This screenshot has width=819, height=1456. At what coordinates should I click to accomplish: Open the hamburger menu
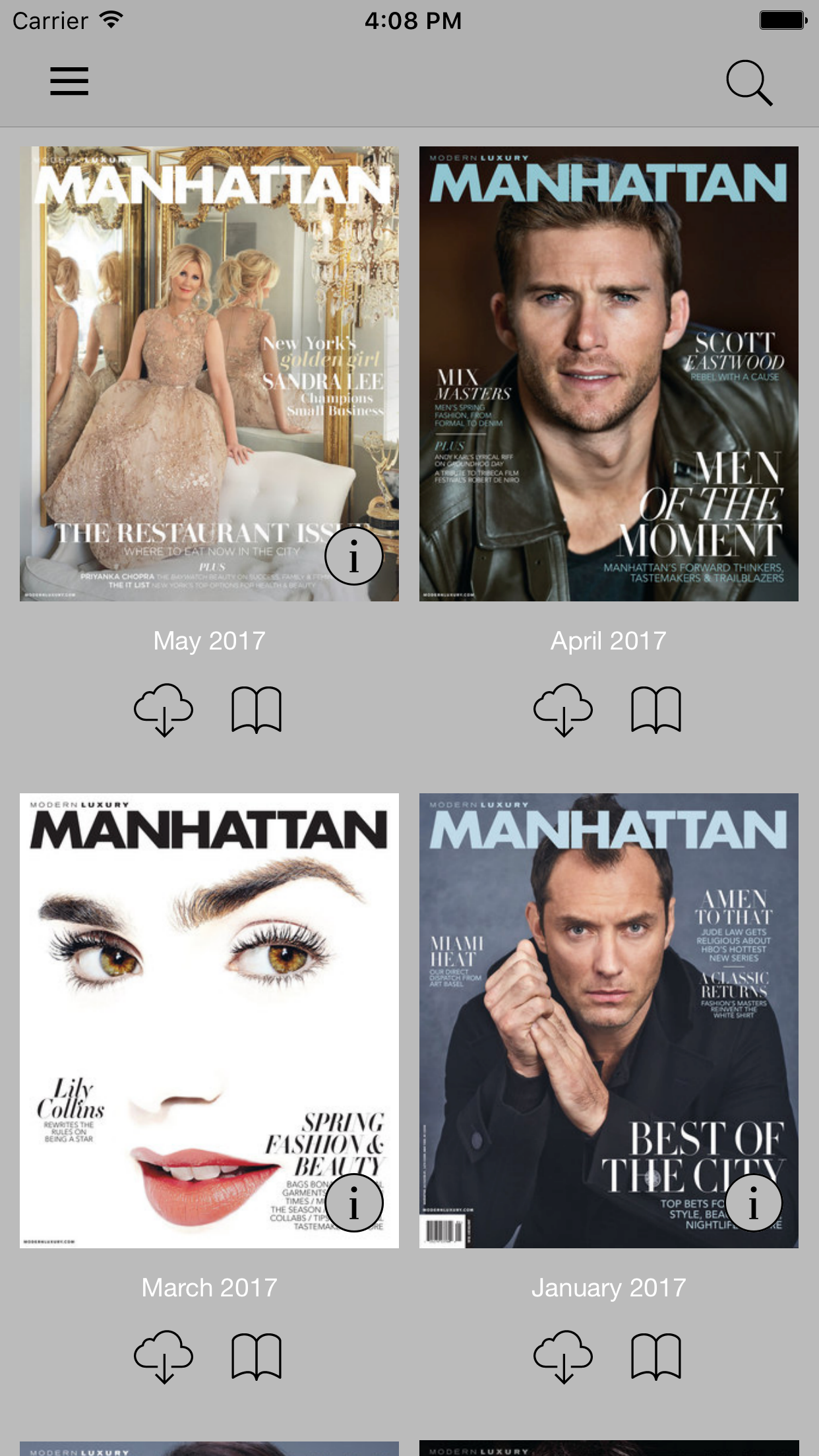coord(69,81)
